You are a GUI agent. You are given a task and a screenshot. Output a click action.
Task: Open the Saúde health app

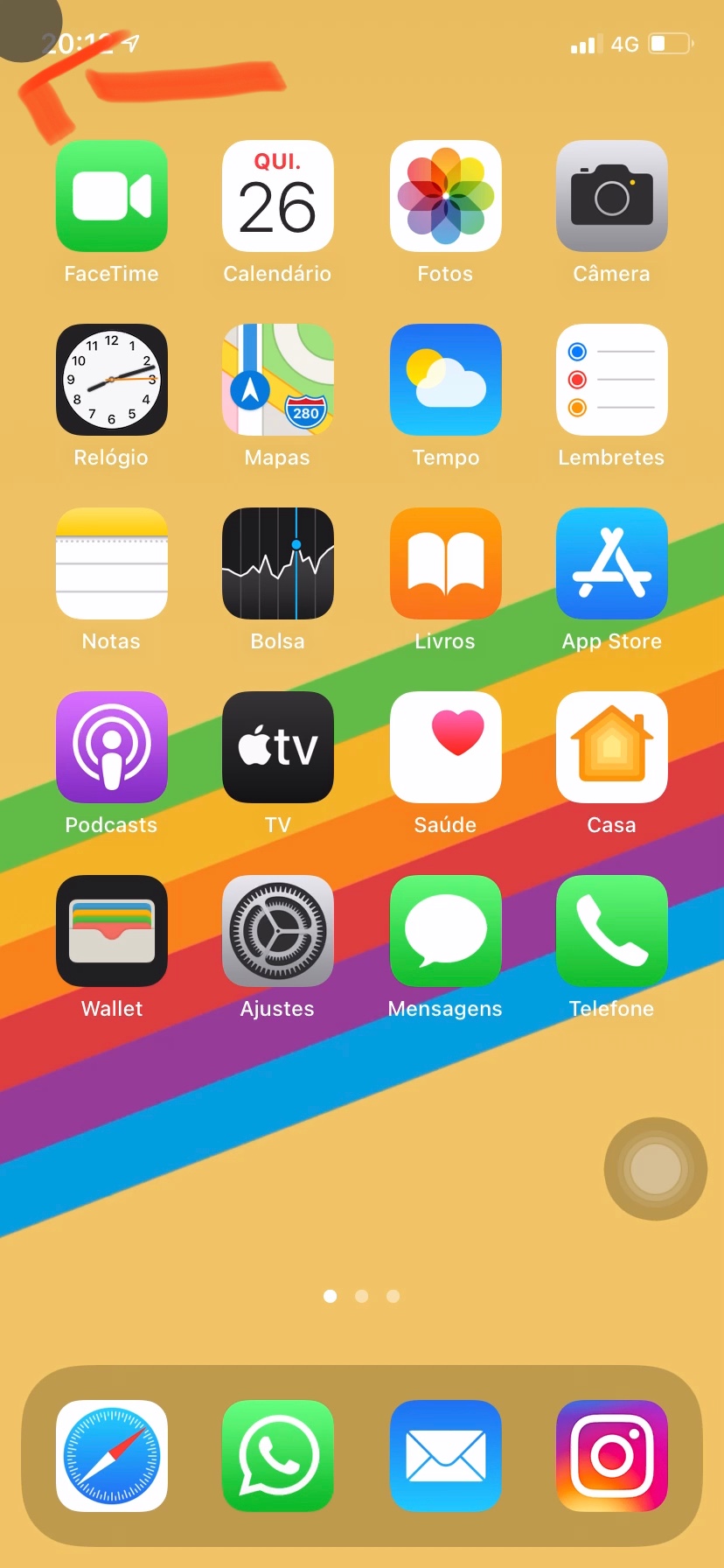pyautogui.click(x=445, y=747)
